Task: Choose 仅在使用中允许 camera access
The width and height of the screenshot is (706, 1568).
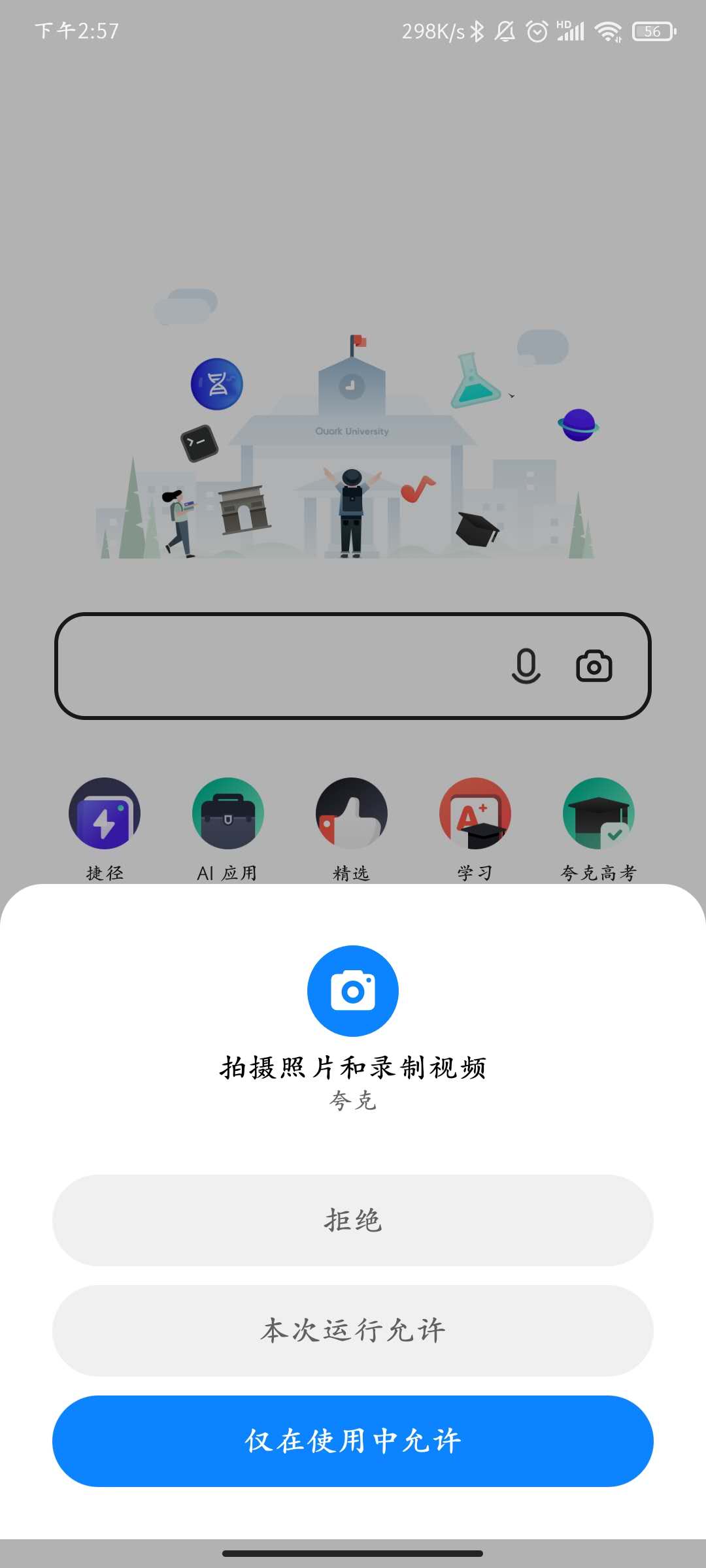Action: click(353, 1441)
